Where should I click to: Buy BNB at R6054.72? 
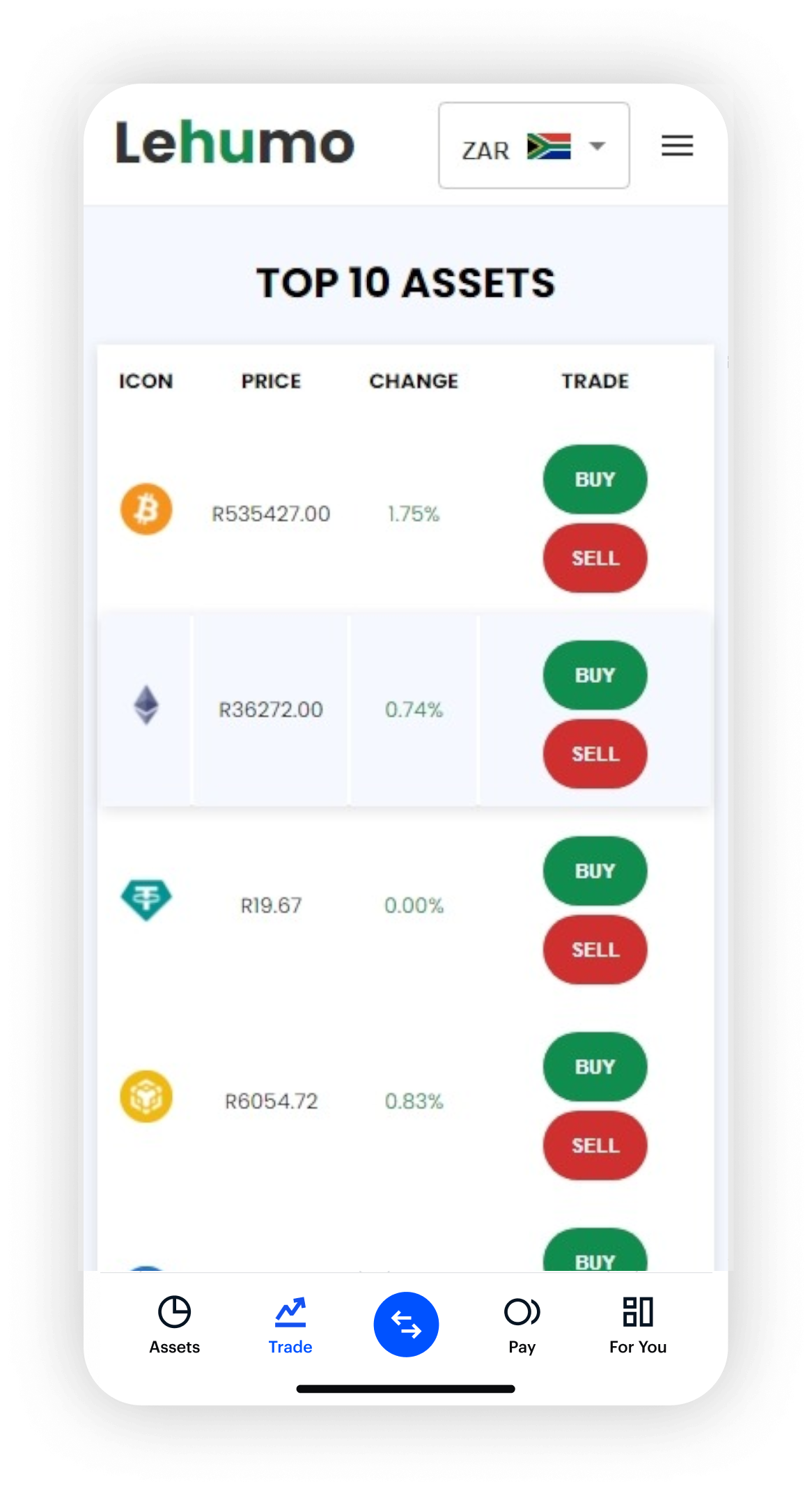(x=595, y=1067)
